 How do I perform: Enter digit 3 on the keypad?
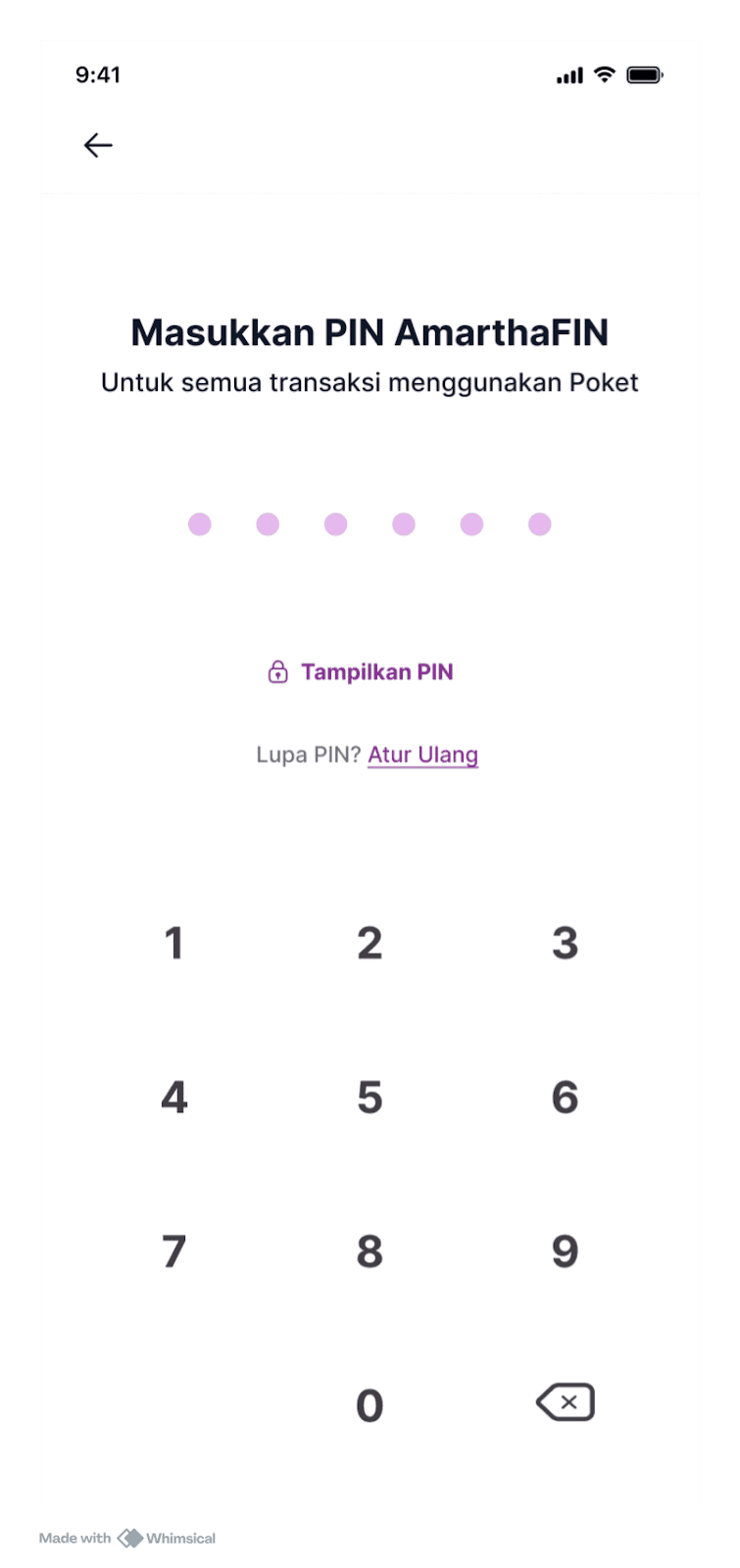point(565,943)
